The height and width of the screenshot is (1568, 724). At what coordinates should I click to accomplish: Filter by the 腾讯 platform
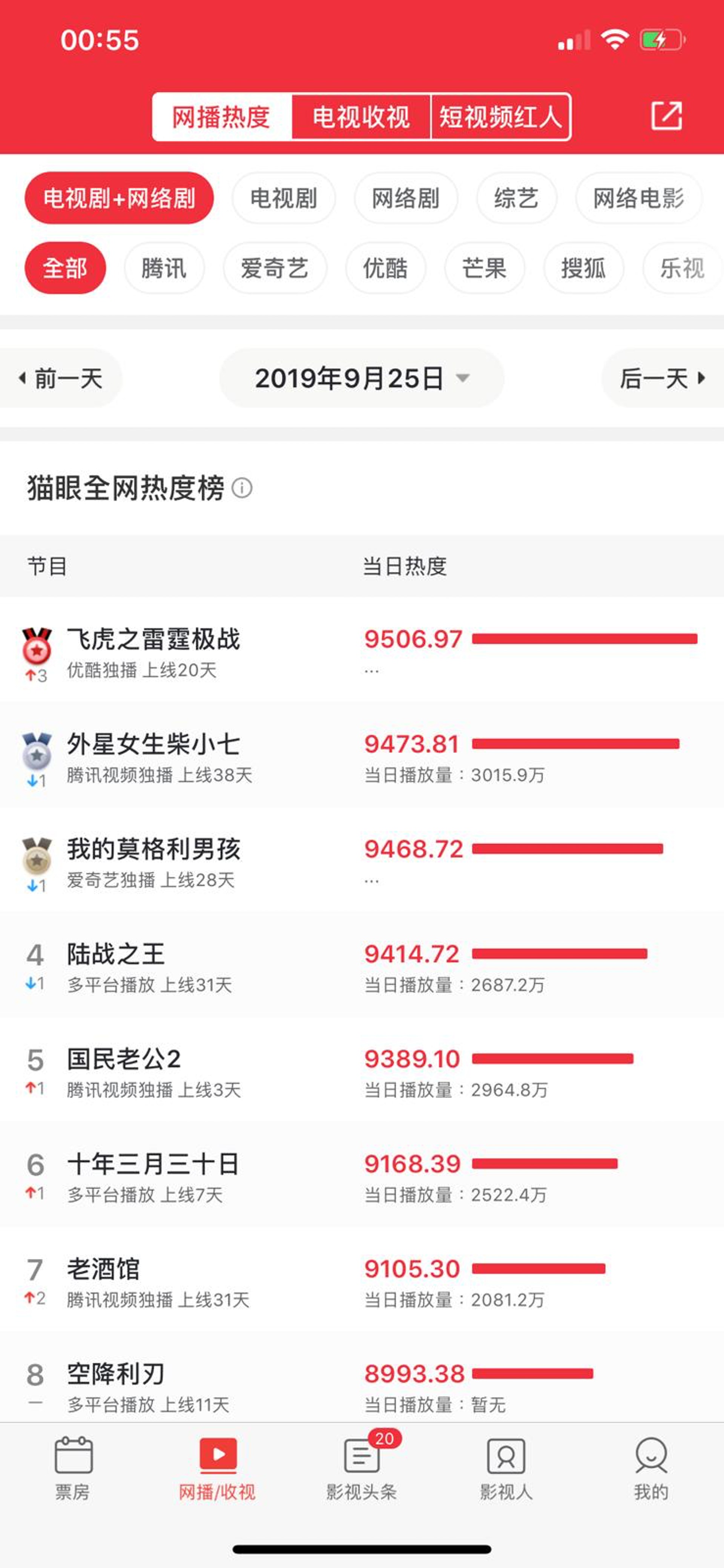pyautogui.click(x=164, y=268)
